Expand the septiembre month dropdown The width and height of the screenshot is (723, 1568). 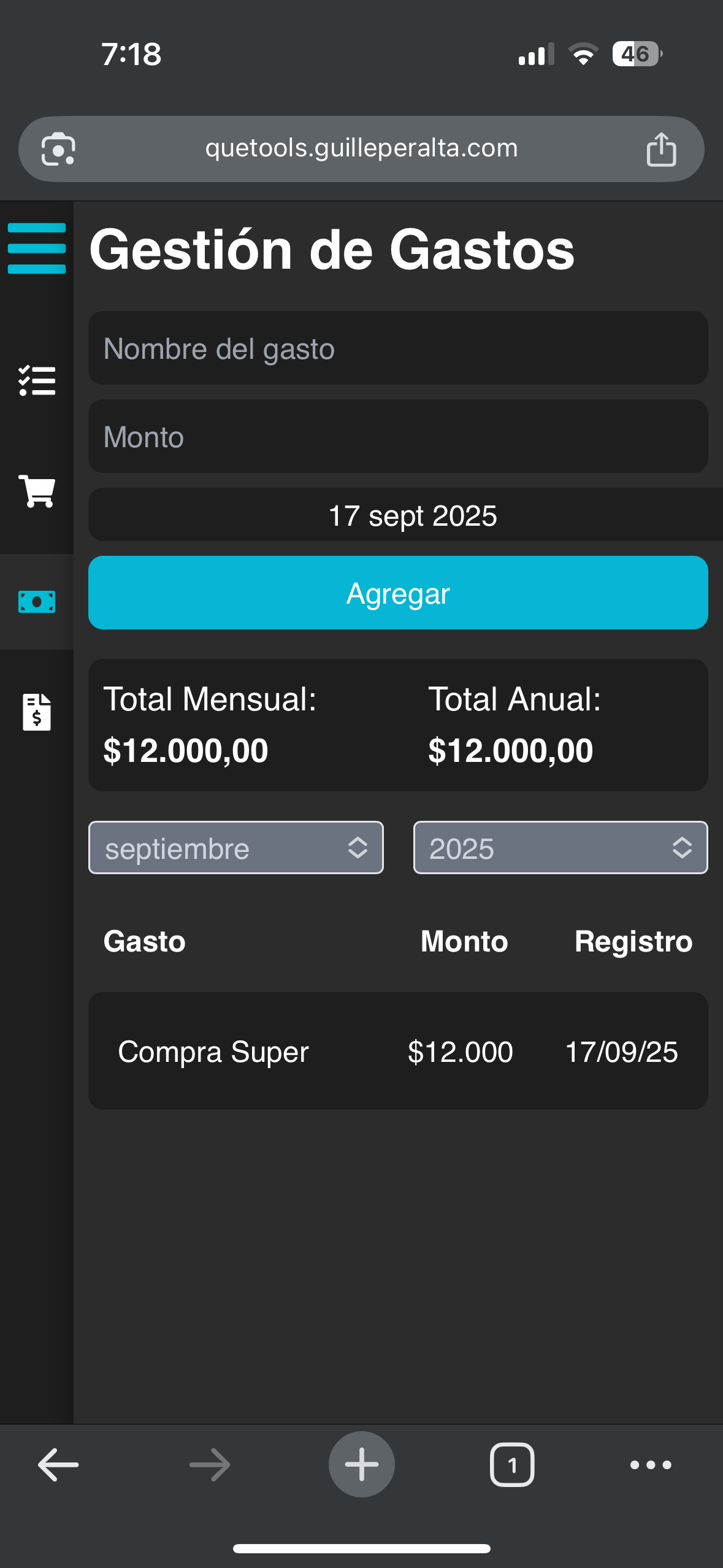coord(236,848)
